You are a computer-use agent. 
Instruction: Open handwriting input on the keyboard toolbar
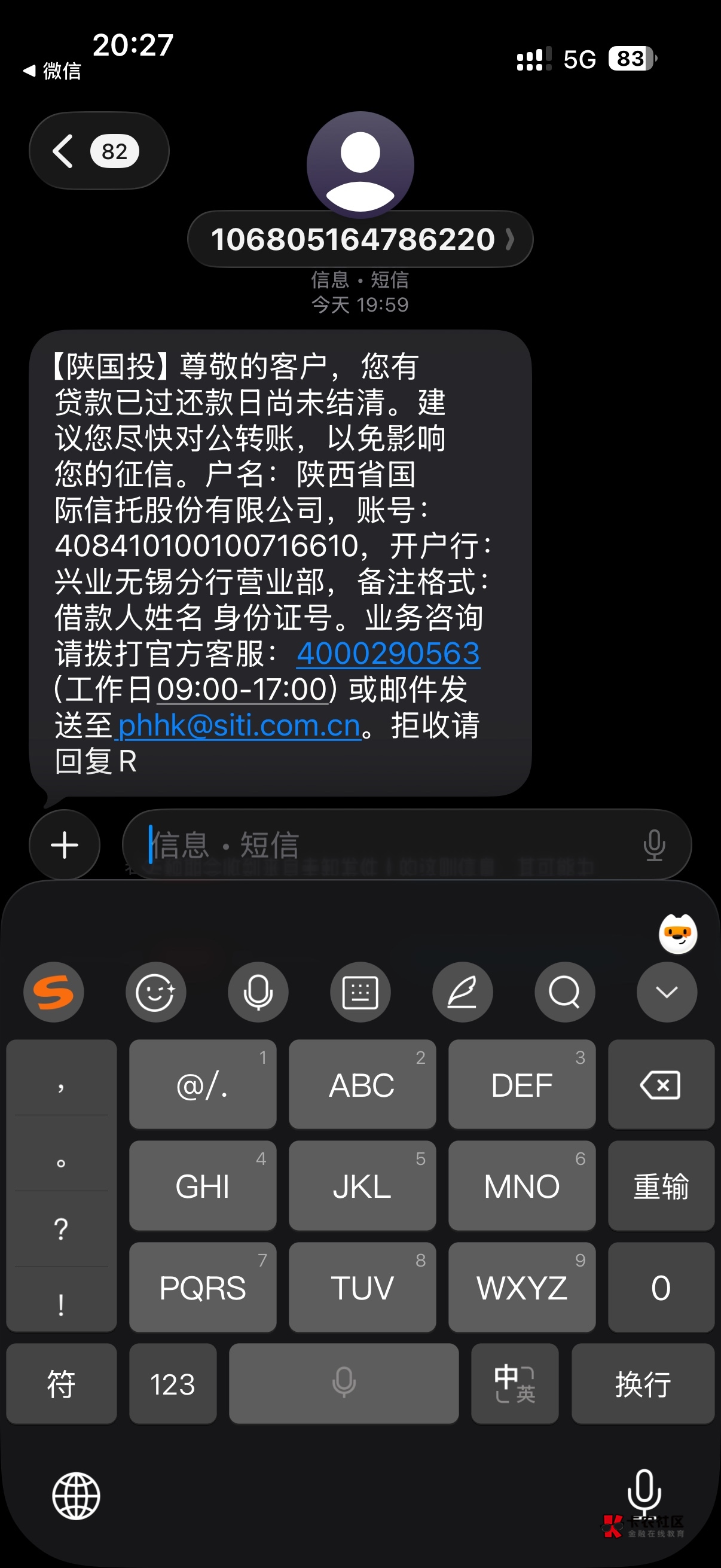click(x=462, y=992)
